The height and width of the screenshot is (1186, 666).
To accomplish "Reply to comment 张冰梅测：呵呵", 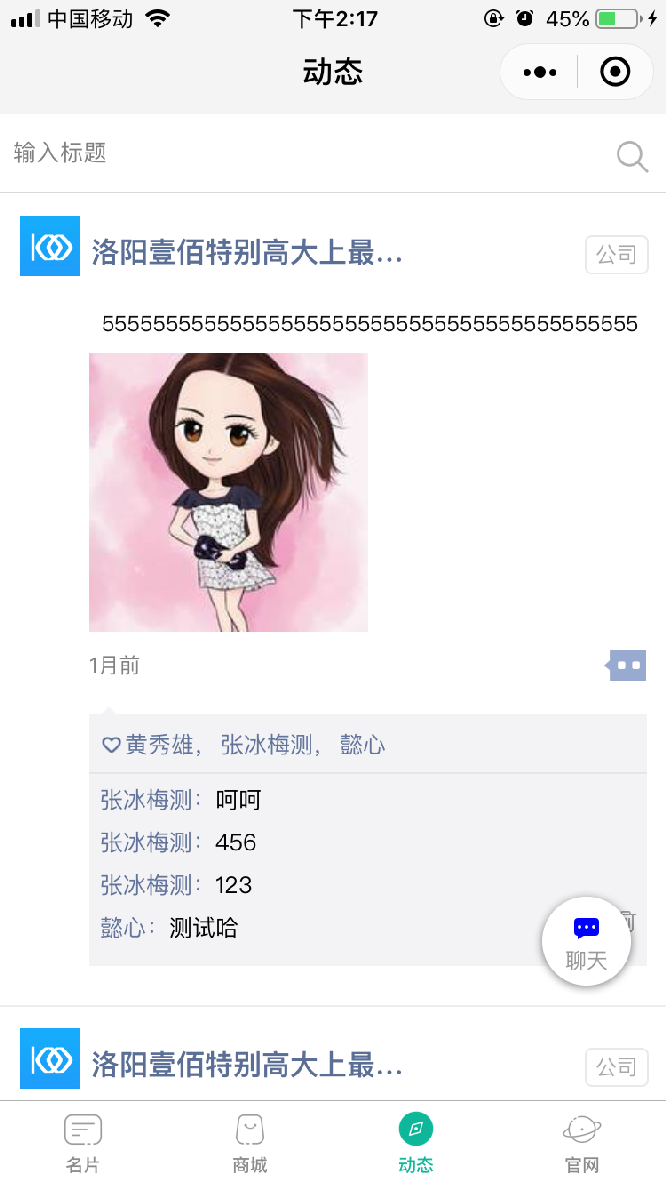I will (x=238, y=800).
